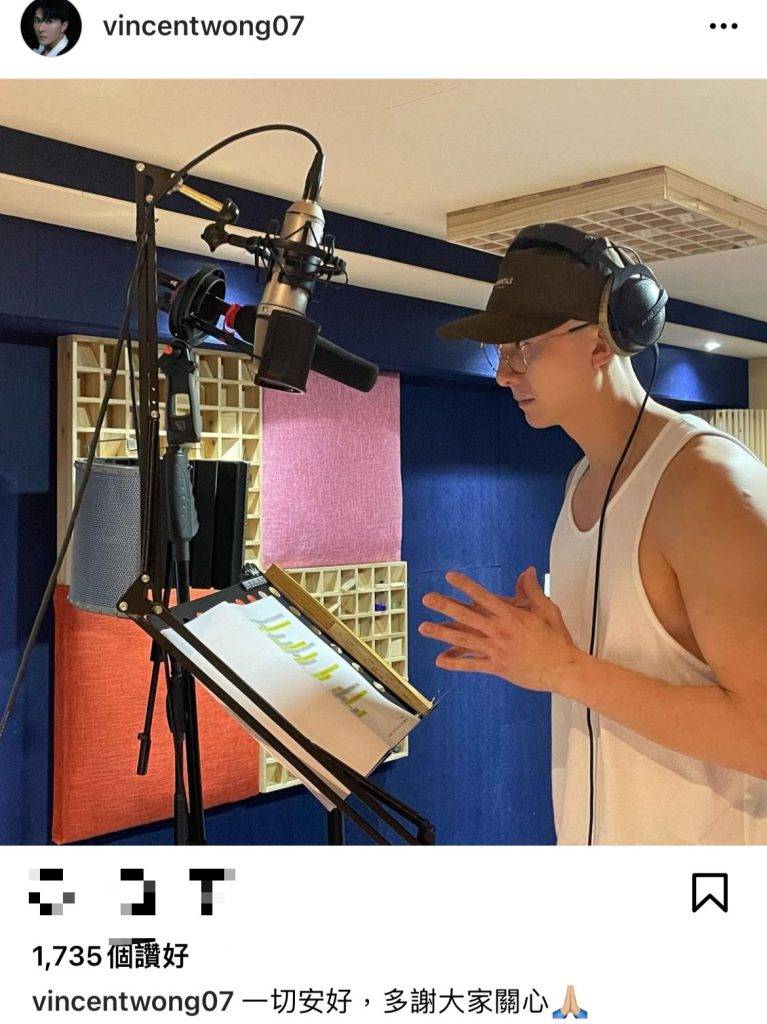Open vincentwong07's profile picture
The image size is (767, 1024).
click(x=50, y=27)
